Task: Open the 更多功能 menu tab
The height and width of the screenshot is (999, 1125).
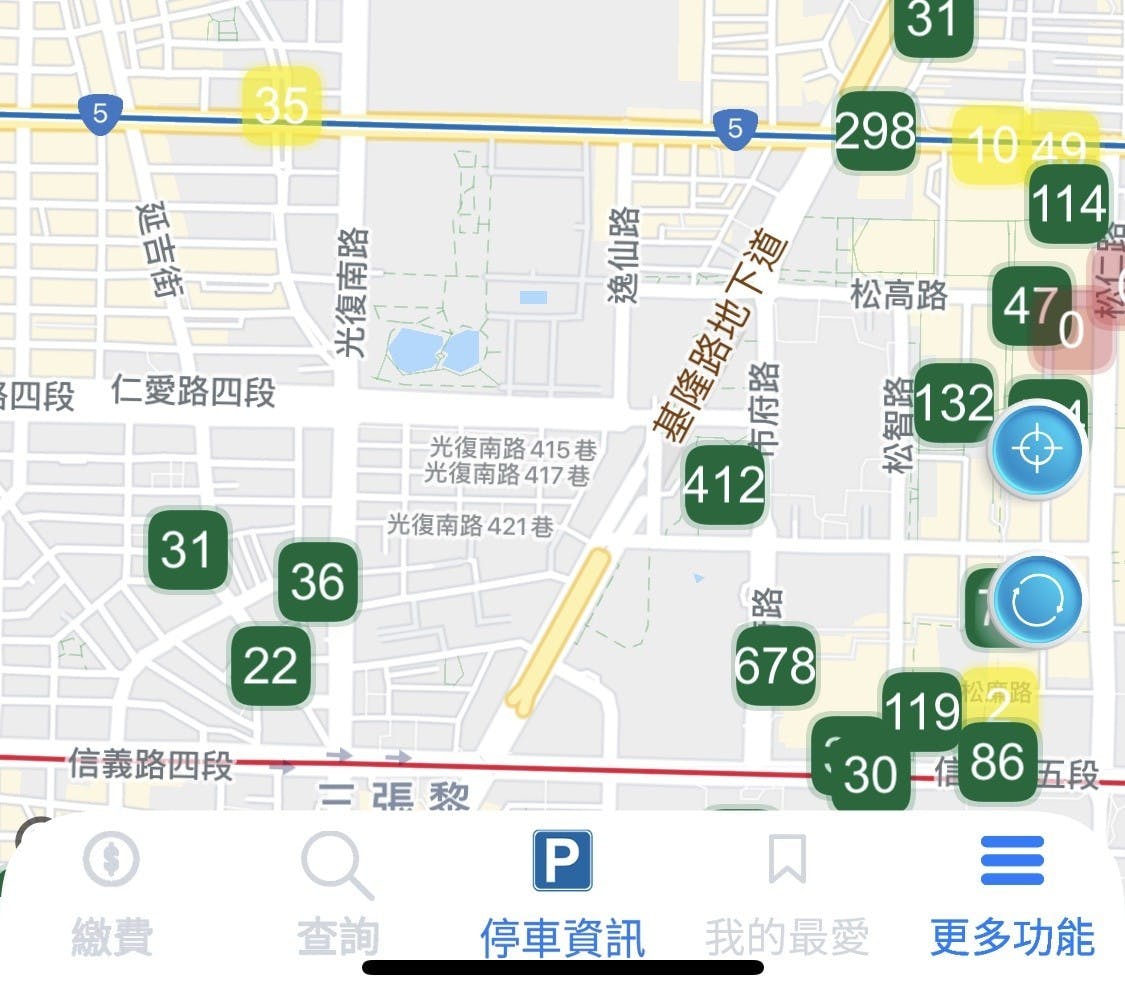Action: 1012,893
